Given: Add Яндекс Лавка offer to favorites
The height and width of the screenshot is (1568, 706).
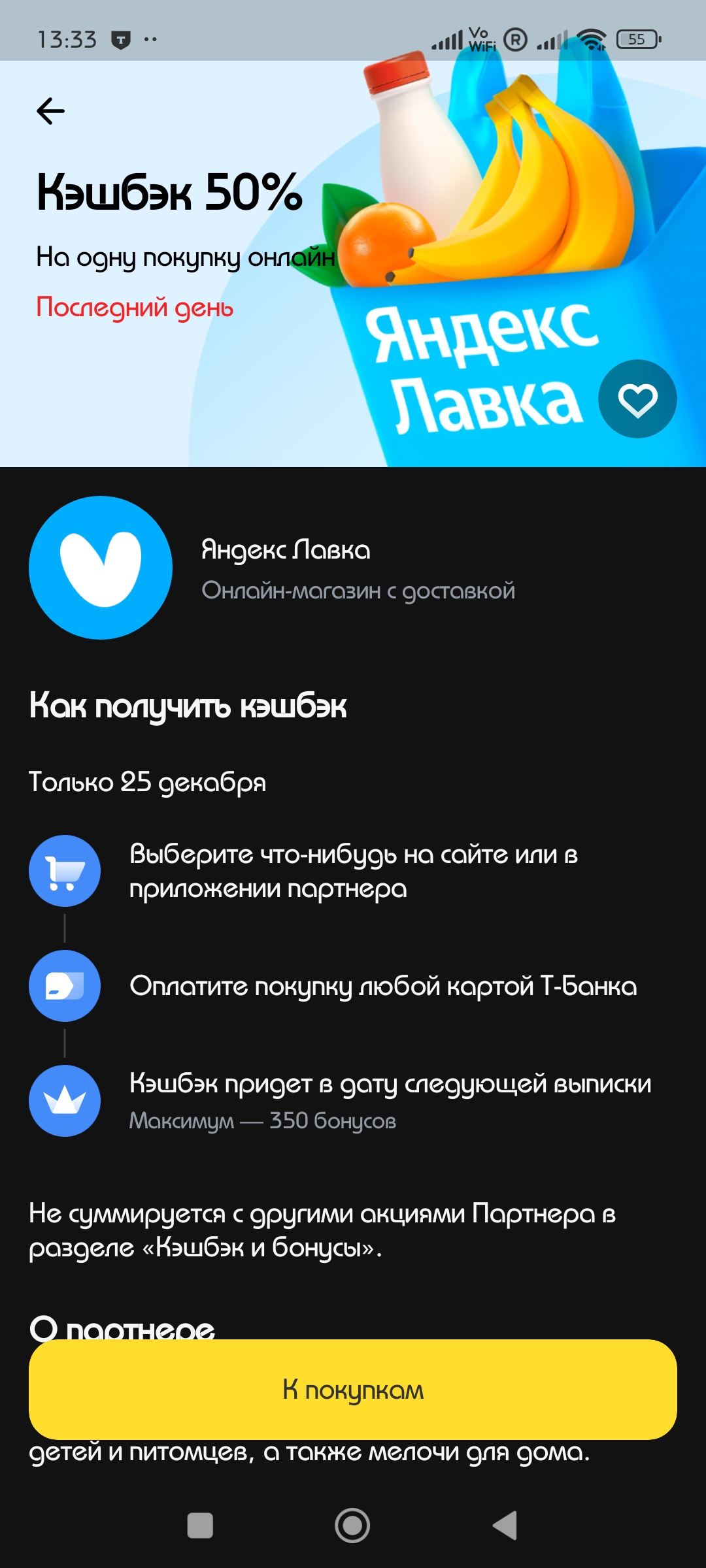Looking at the screenshot, I should click(x=637, y=399).
